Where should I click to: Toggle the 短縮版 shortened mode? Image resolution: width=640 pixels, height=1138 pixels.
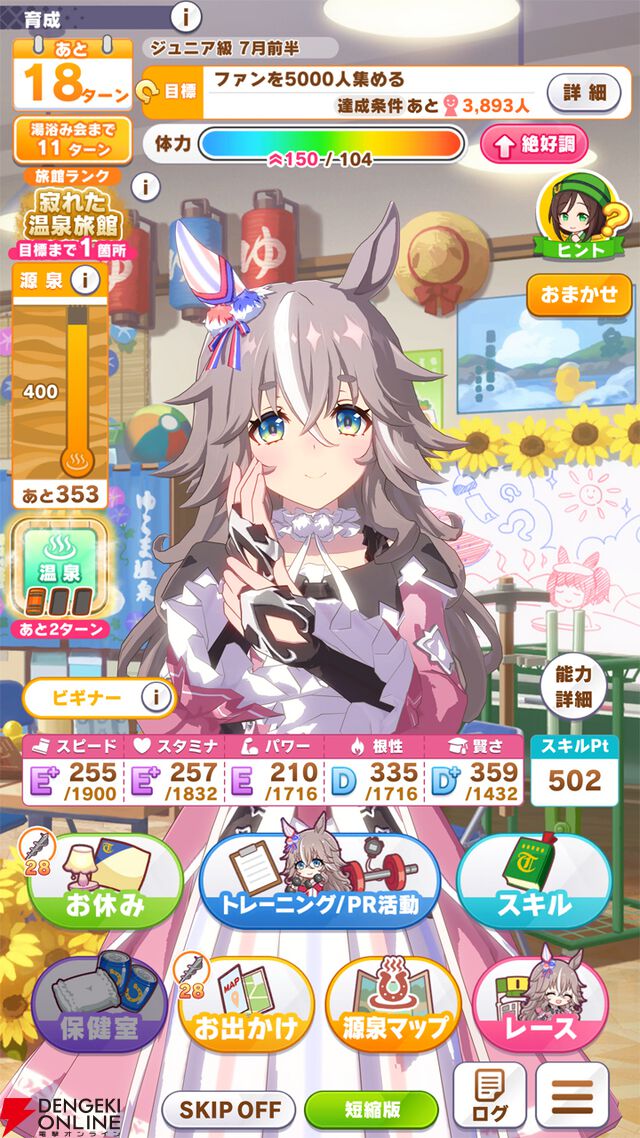point(371,1109)
